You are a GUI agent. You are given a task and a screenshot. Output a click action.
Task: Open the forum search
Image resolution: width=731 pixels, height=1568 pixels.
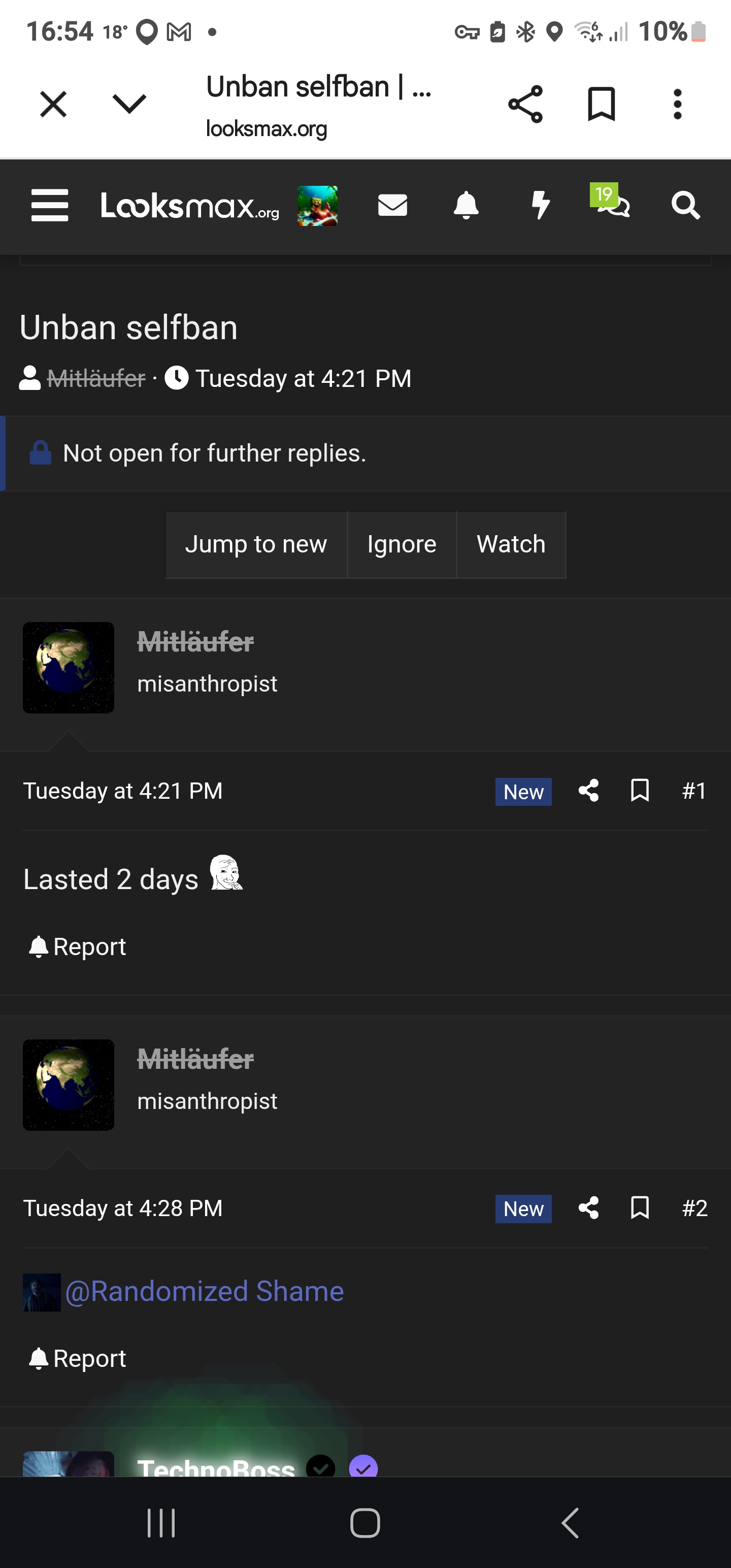(x=685, y=205)
